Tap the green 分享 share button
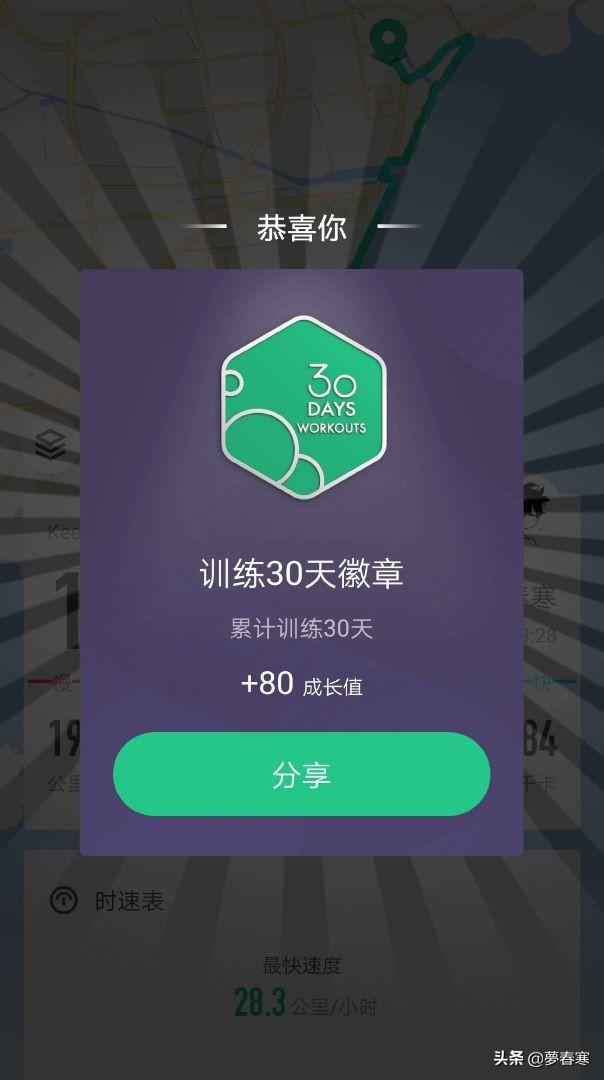The image size is (604, 1080). [x=301, y=774]
